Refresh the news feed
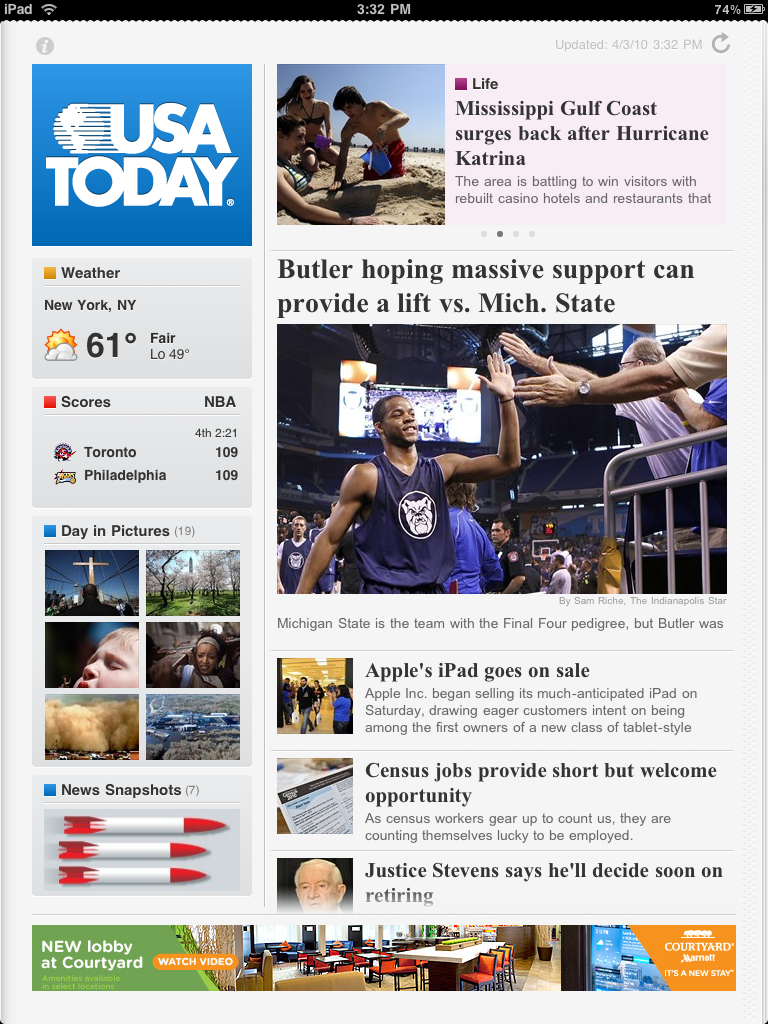This screenshot has height=1024, width=768. point(721,43)
